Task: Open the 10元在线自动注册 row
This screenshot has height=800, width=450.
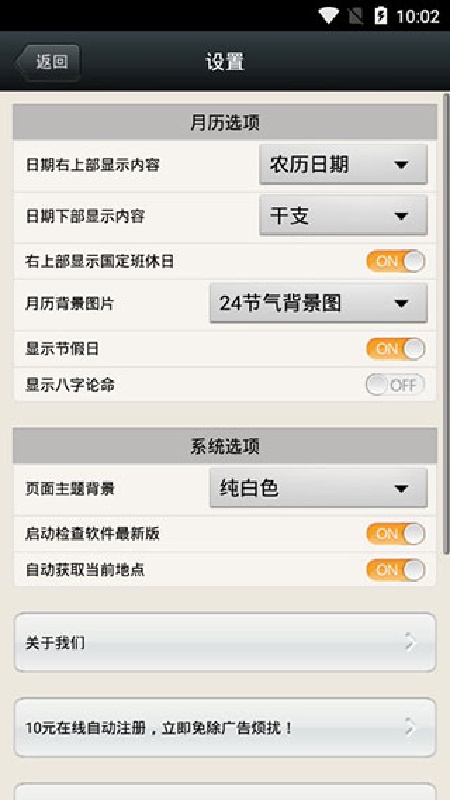Action: 225,728
